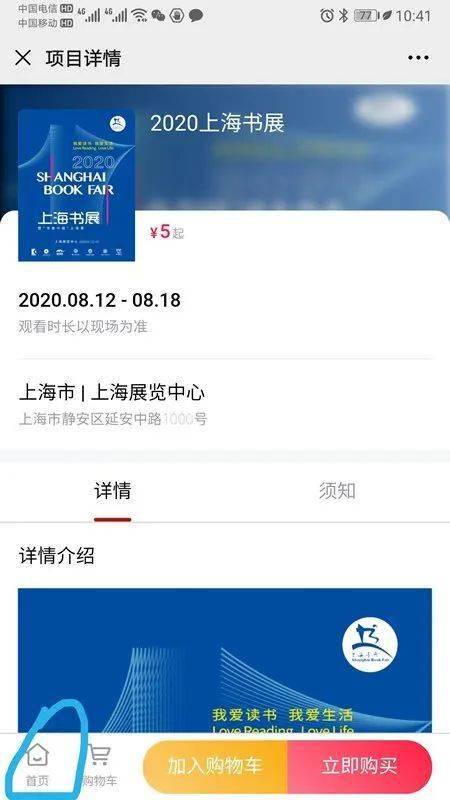Open the three-dot overflow menu

(x=418, y=58)
